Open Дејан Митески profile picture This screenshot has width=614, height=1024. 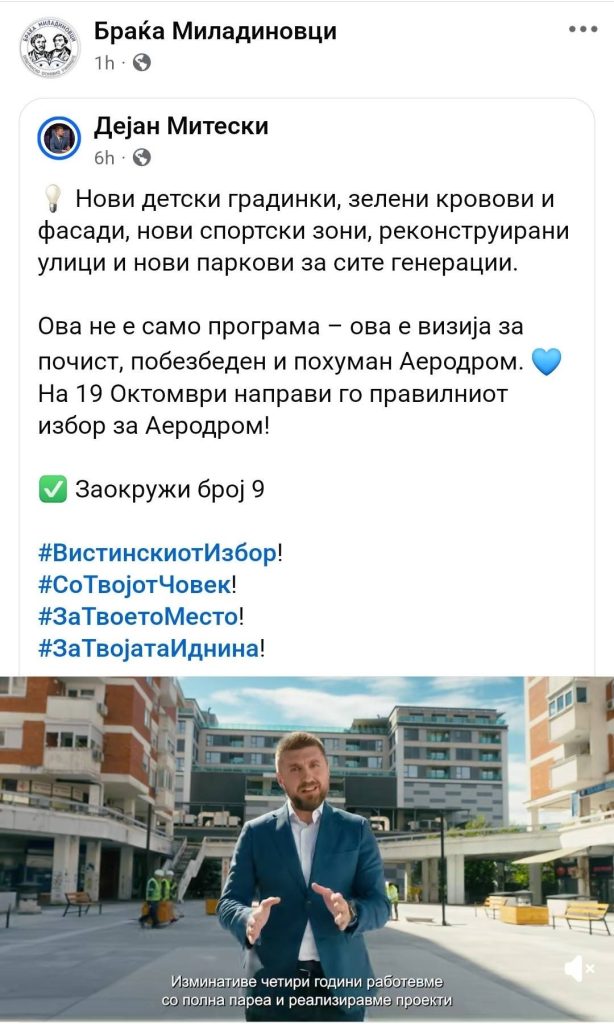59,138
